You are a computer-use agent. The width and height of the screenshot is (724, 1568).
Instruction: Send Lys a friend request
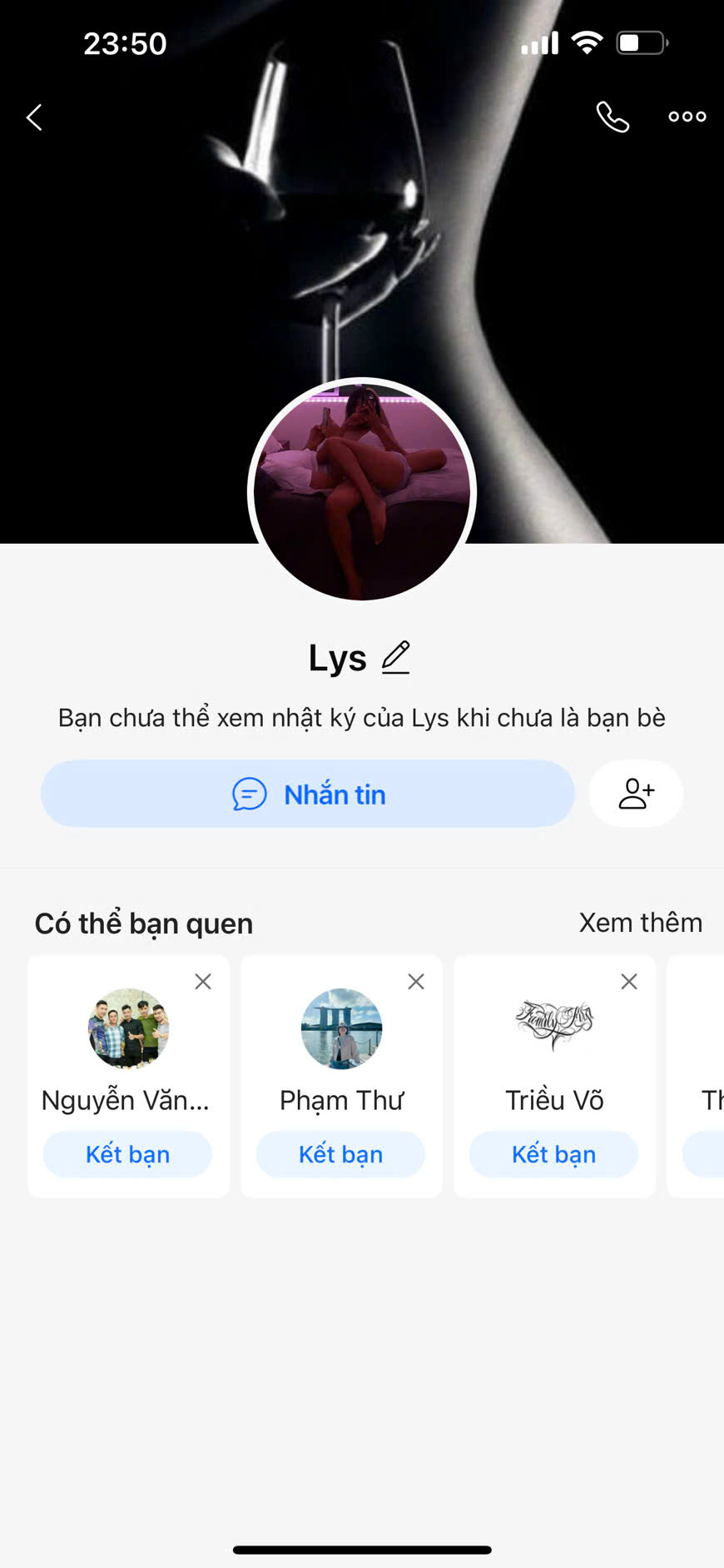[636, 794]
